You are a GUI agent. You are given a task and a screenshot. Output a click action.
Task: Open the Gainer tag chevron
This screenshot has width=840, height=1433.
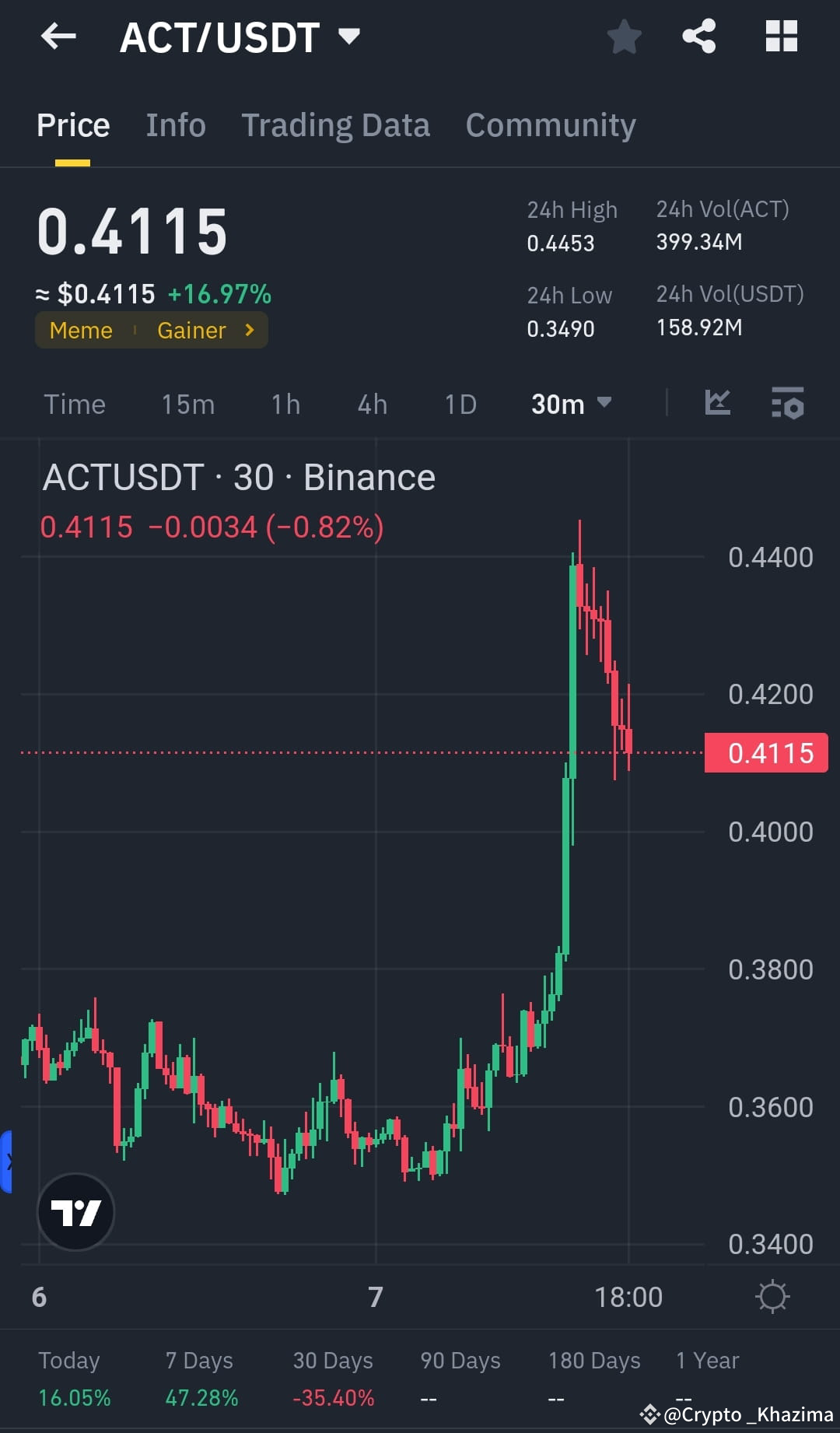click(x=249, y=330)
